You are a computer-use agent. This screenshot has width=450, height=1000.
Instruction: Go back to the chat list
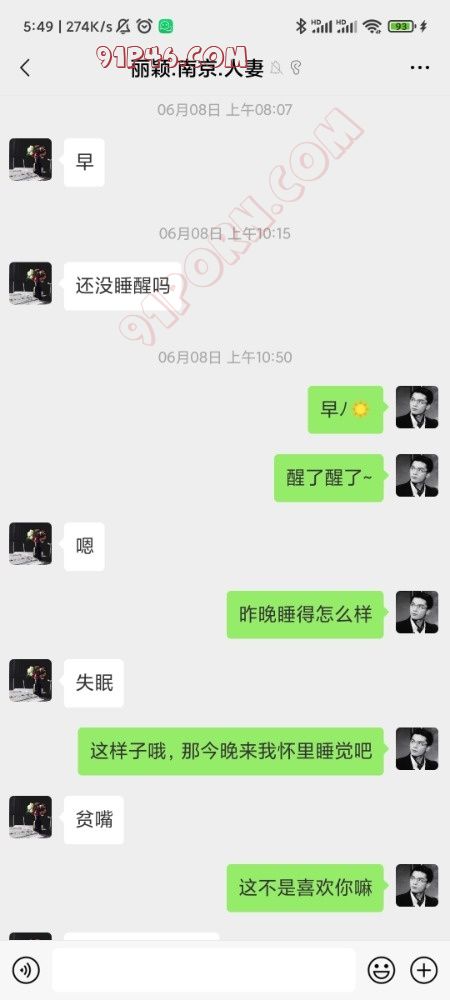pos(25,68)
